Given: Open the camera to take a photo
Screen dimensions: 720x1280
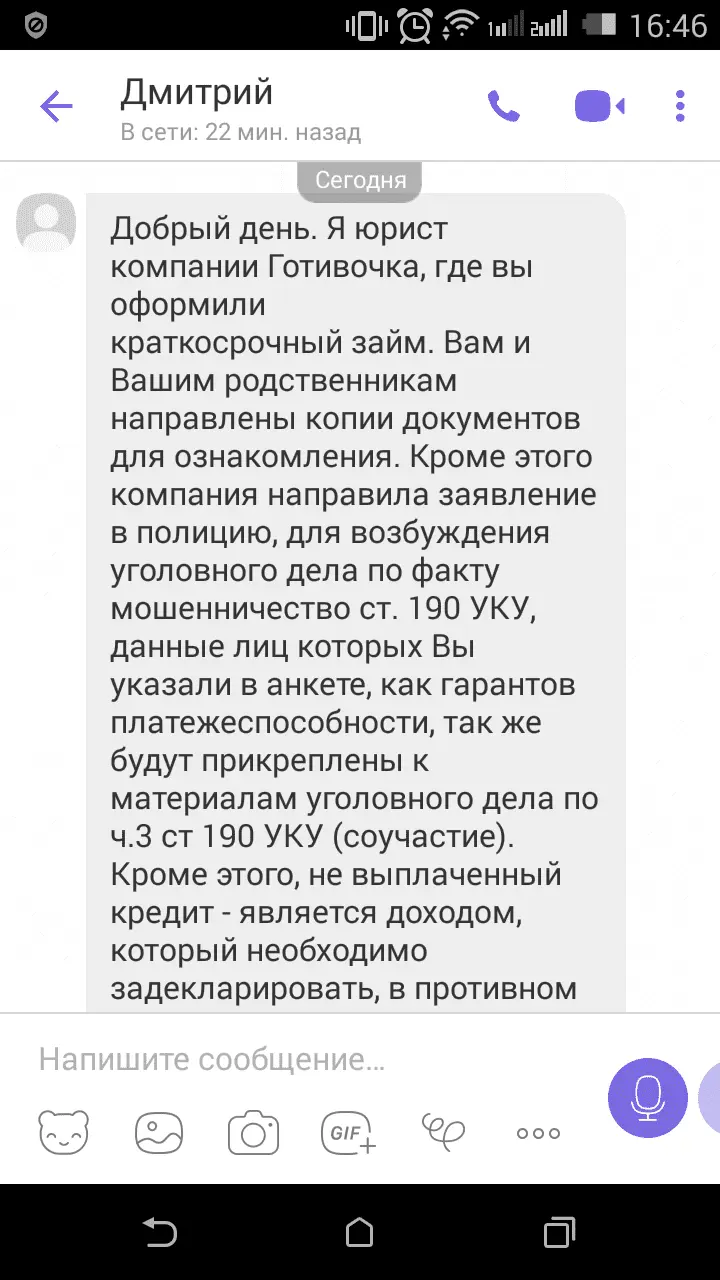Looking at the screenshot, I should click(x=253, y=1132).
